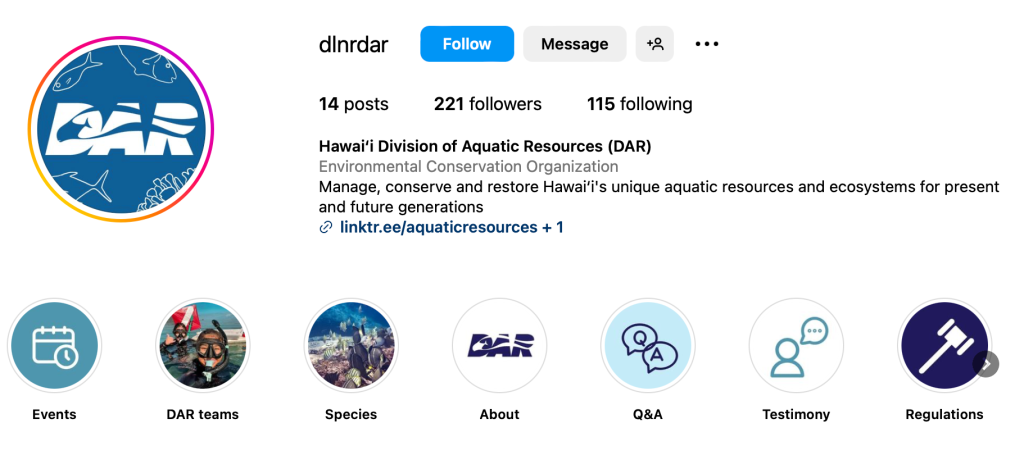Screen dimensions: 1024x455
Task: View the DAR profile picture story
Action: [x=121, y=128]
